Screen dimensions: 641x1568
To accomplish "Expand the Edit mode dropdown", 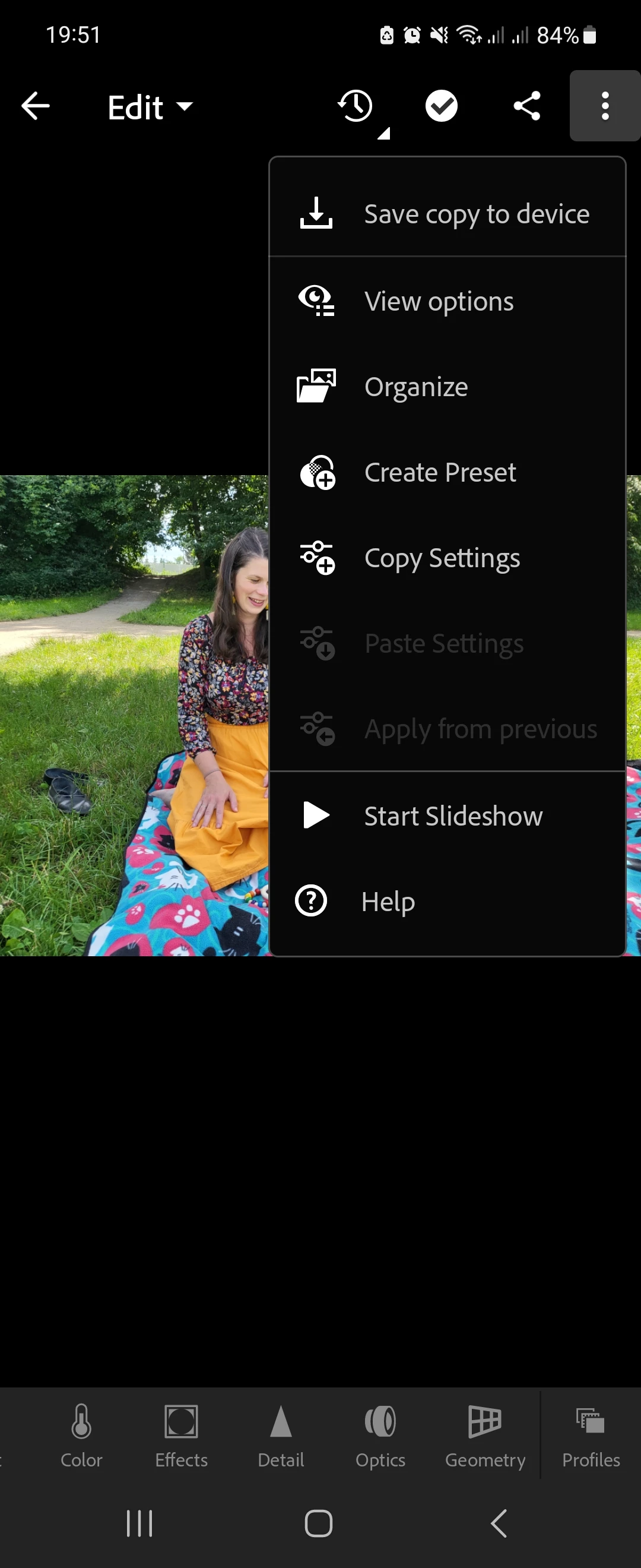I will click(x=150, y=108).
